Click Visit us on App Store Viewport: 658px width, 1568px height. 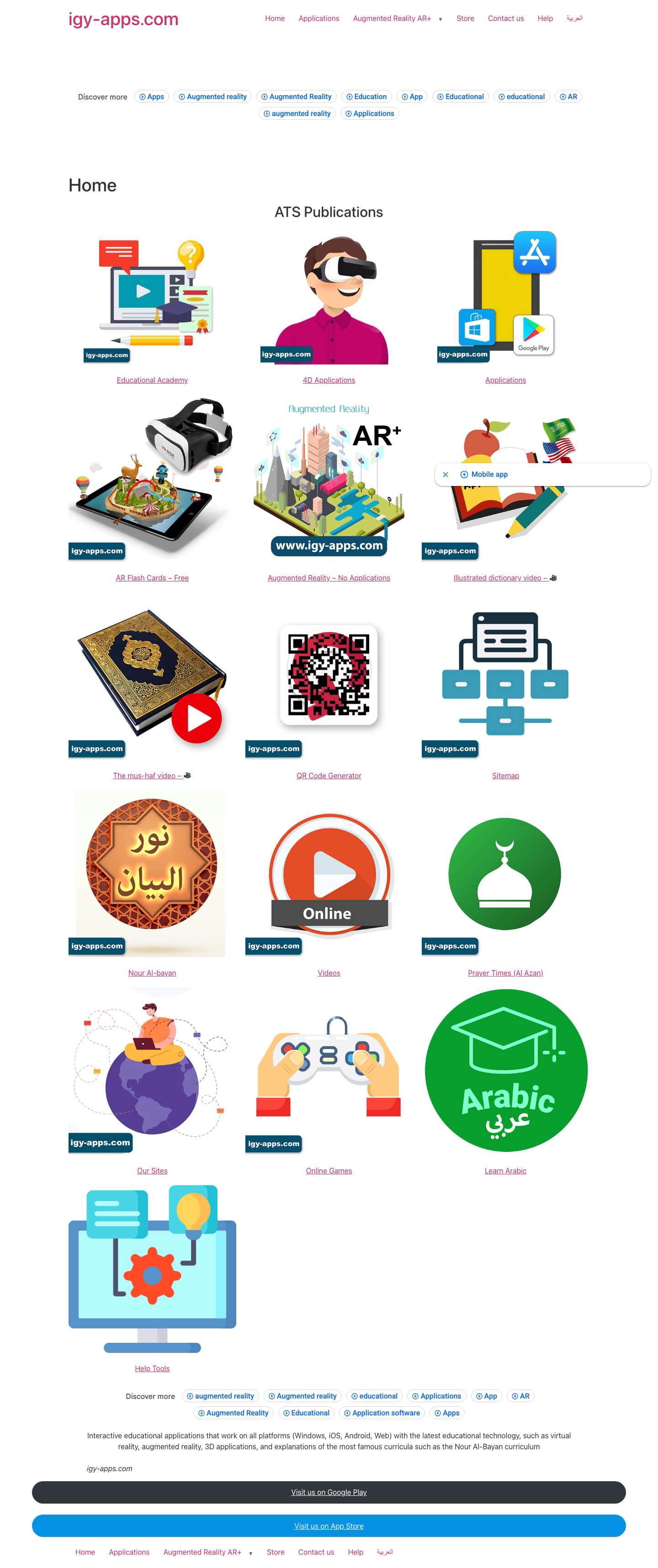(x=328, y=1526)
